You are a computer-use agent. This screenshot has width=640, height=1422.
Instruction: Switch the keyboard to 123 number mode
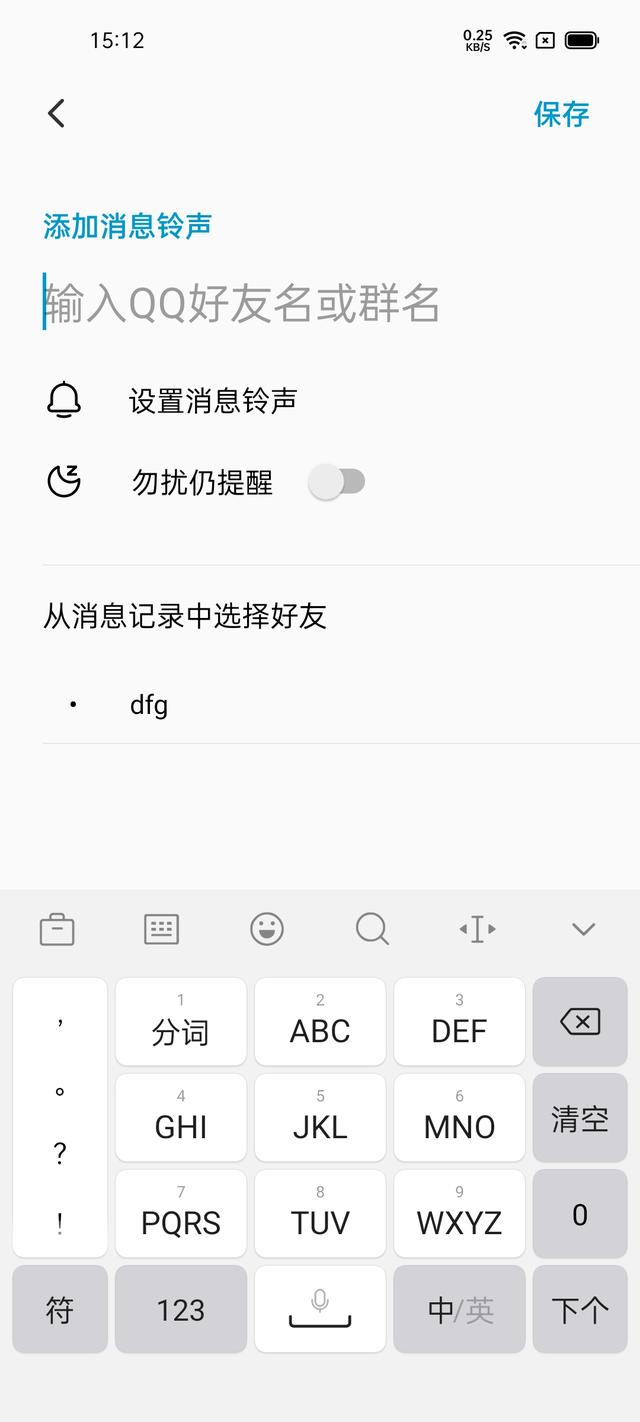click(181, 1310)
